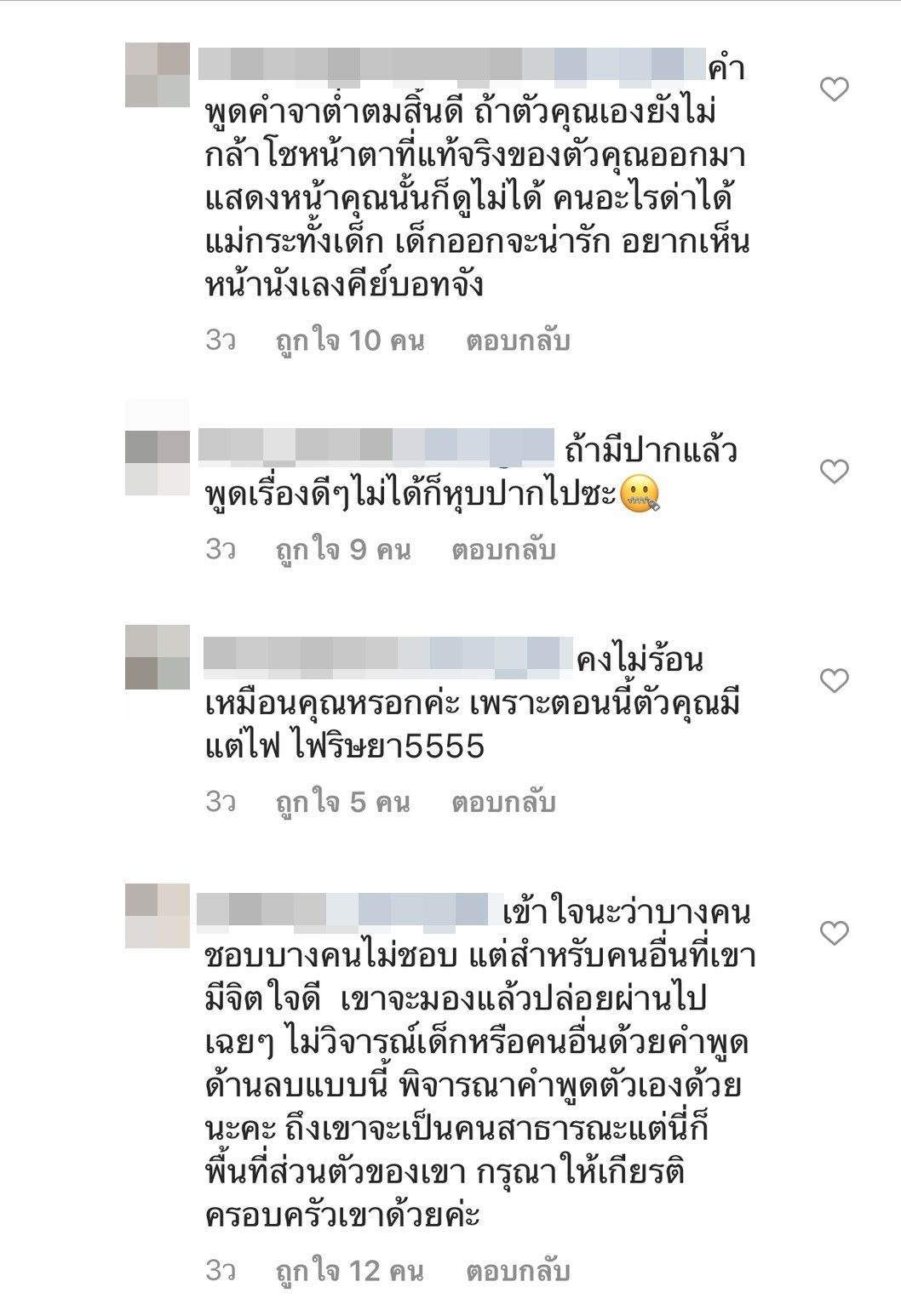Reply to the comment with 5 likes
Viewport: 901px width, 1316px height.
503,802
